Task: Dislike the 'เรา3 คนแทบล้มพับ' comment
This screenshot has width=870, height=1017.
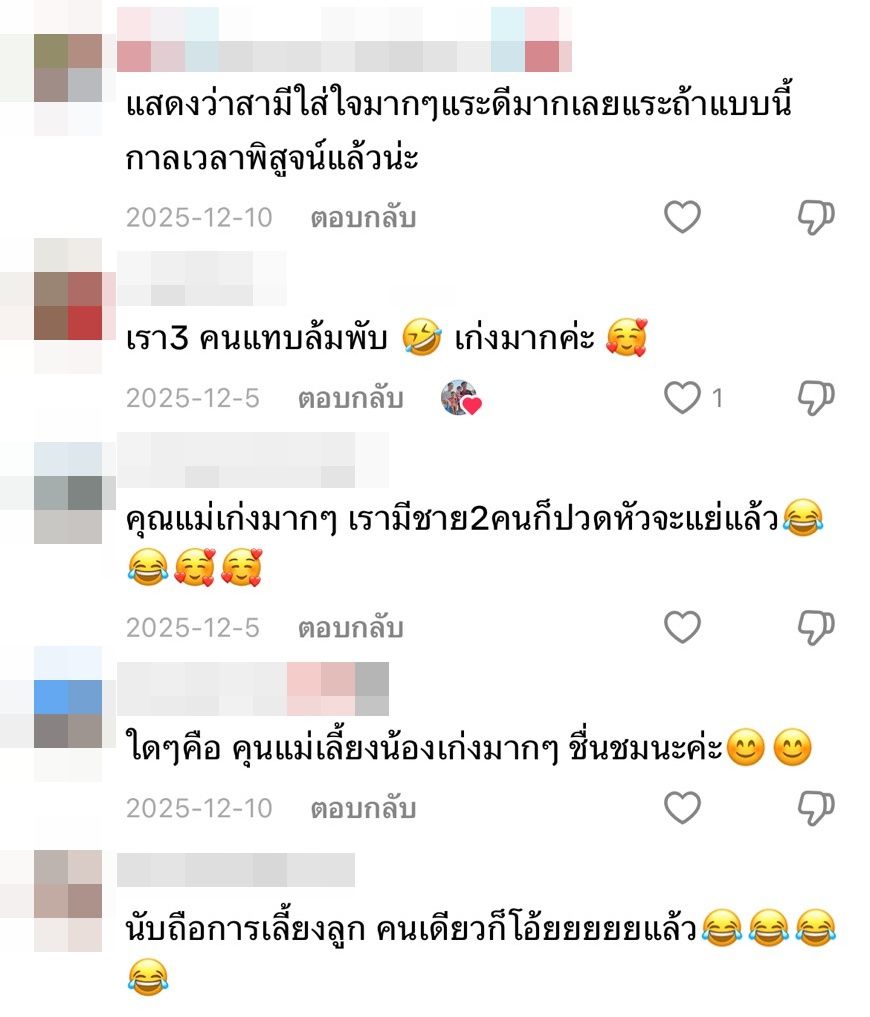Action: [x=816, y=399]
